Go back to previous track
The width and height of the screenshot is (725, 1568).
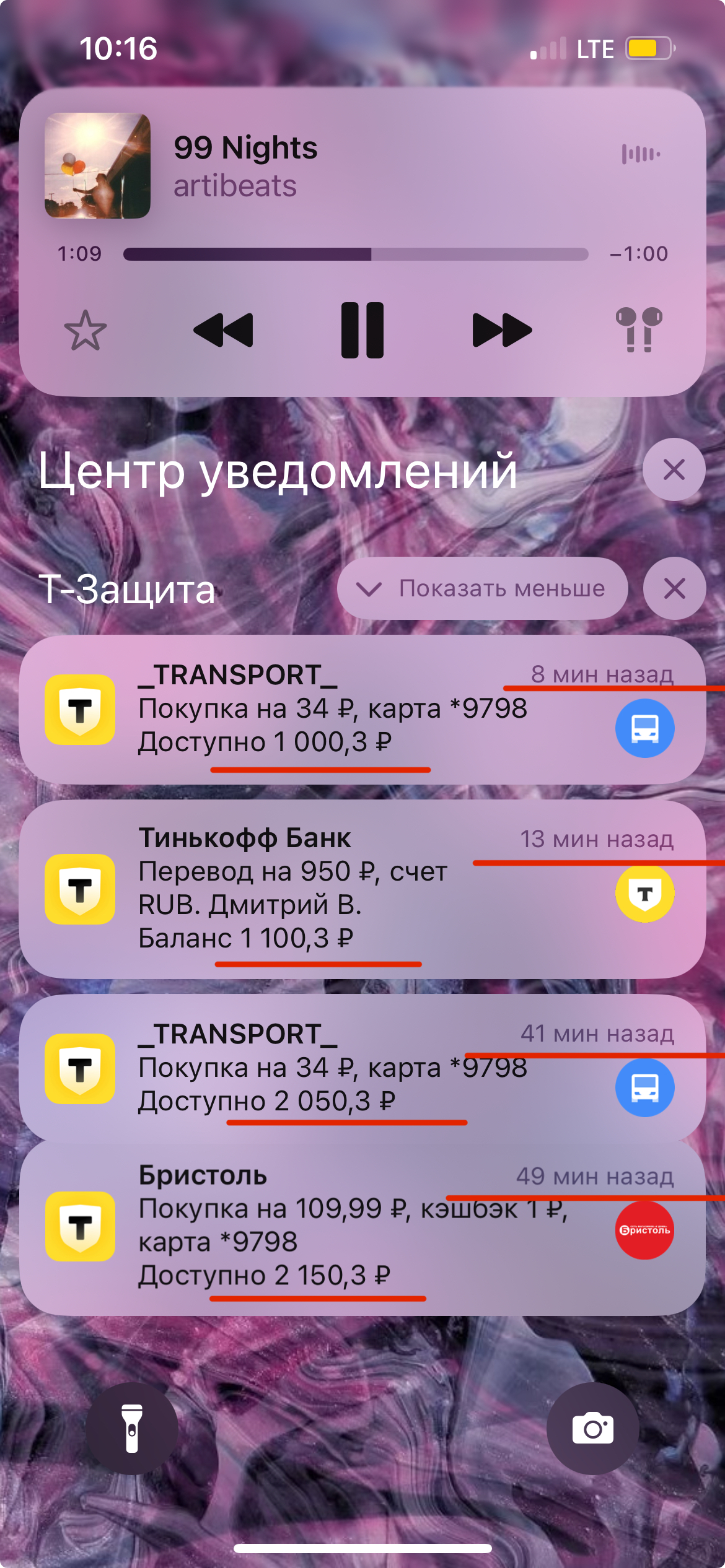pyautogui.click(x=223, y=330)
